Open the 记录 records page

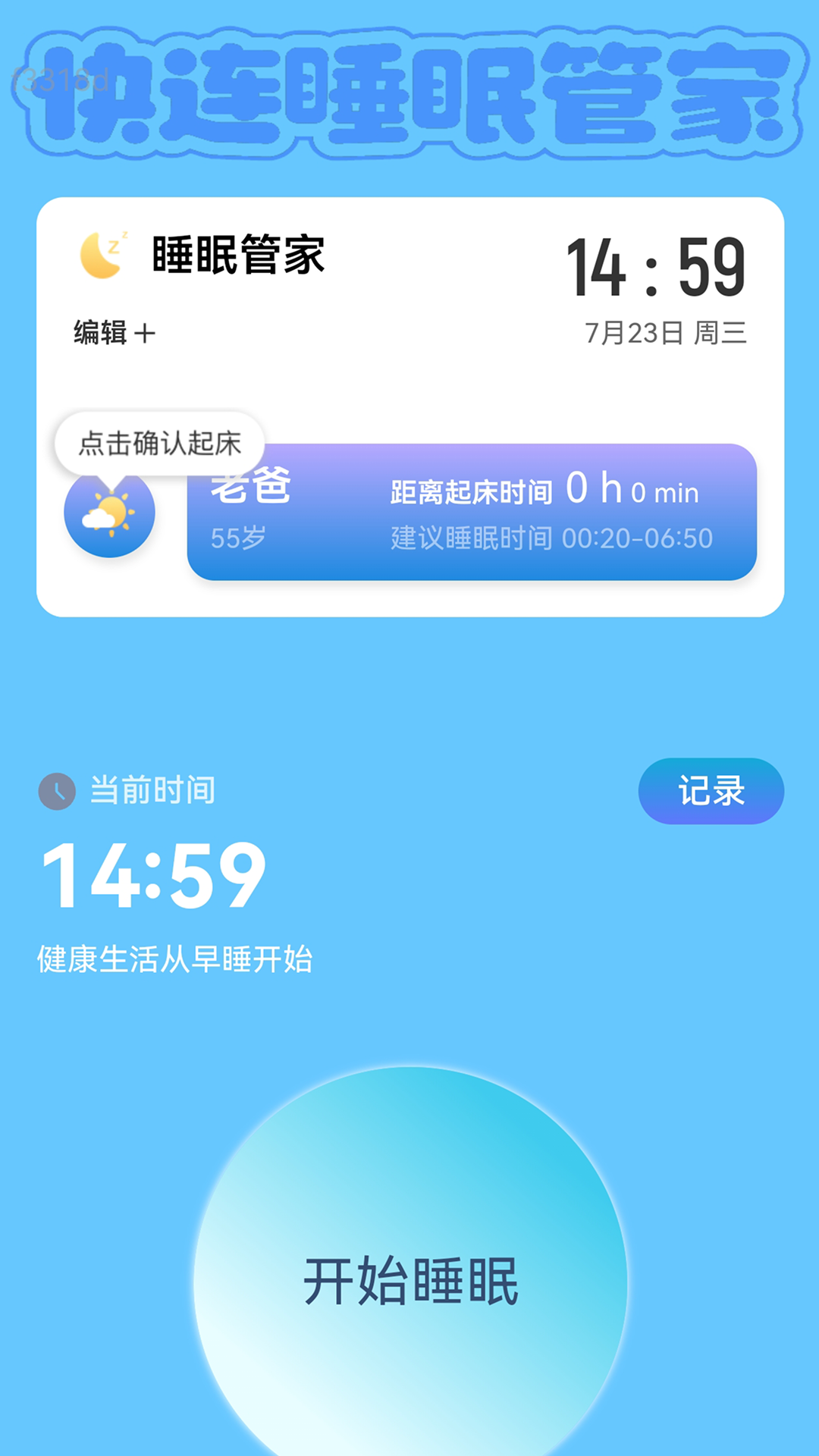coord(709,791)
